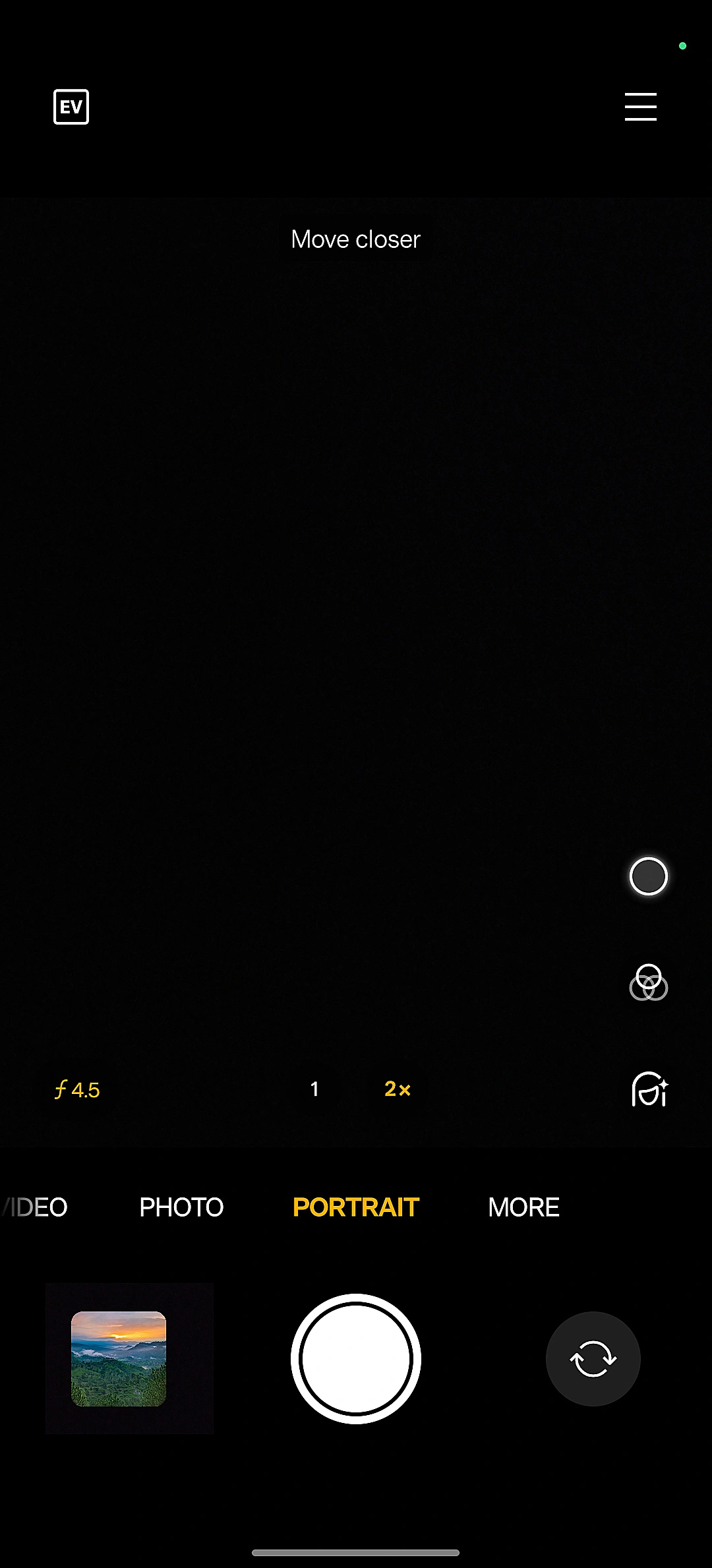This screenshot has width=712, height=1568.
Task: Tap the round bokeh effect button
Action: coord(648,876)
